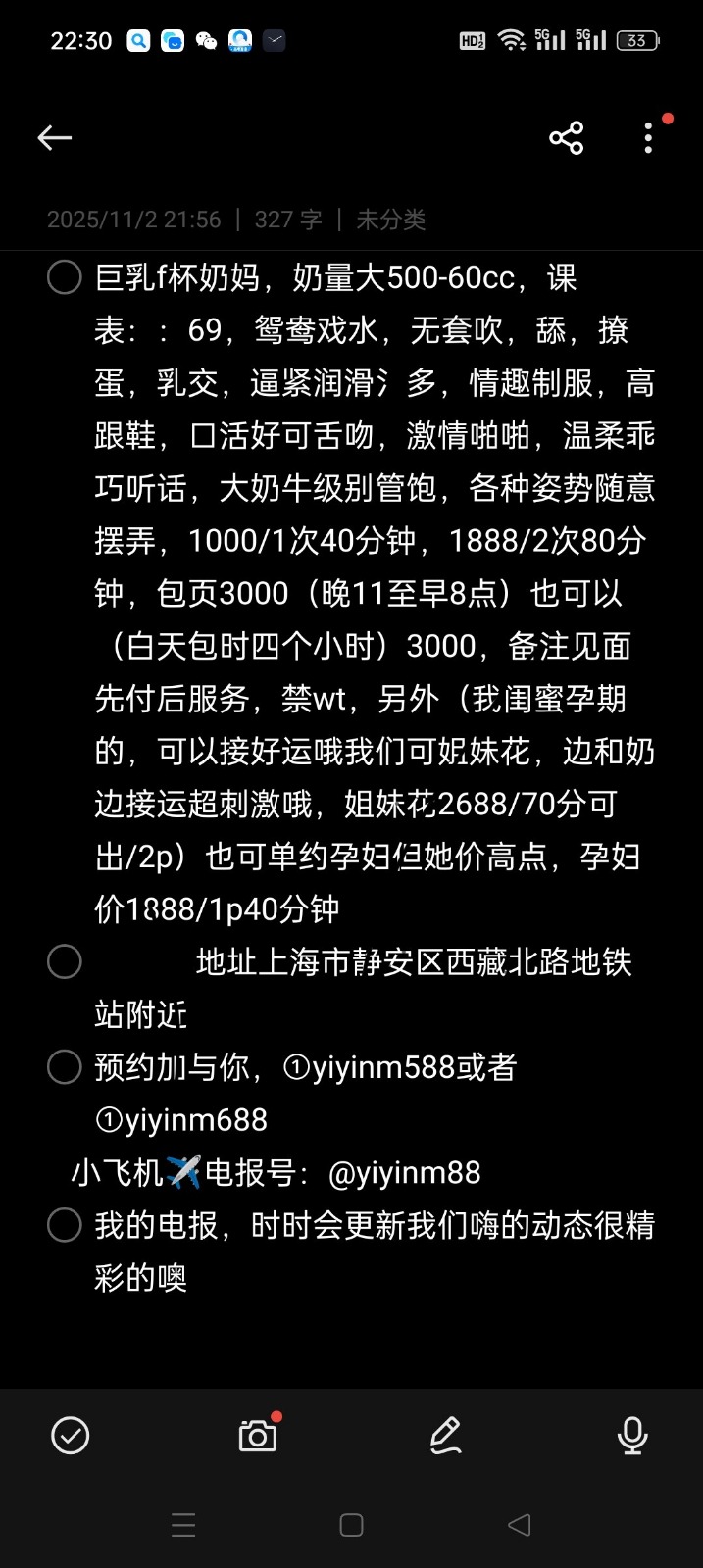Share this note
Screen dimensions: 703x1568
click(x=567, y=138)
